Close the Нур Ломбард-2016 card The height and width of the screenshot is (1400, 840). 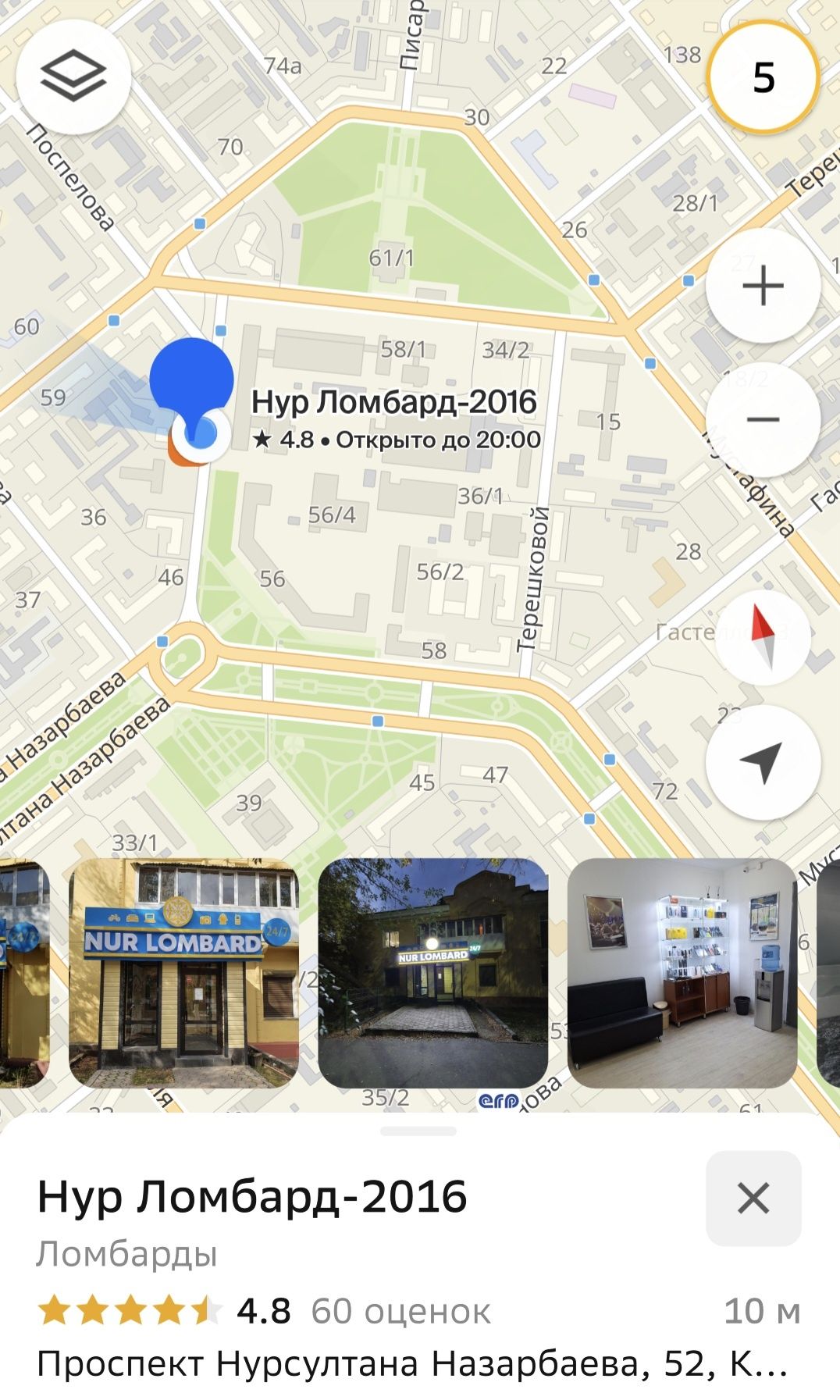coord(753,1198)
